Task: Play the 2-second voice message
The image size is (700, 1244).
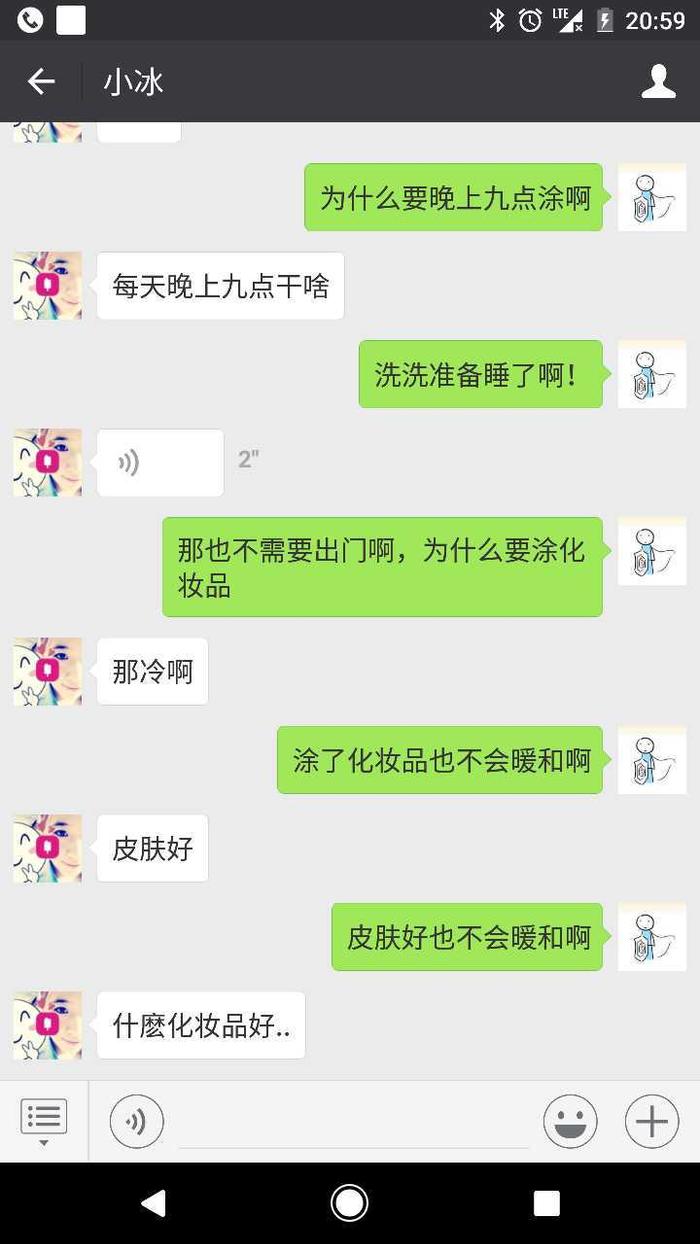Action: (x=160, y=462)
